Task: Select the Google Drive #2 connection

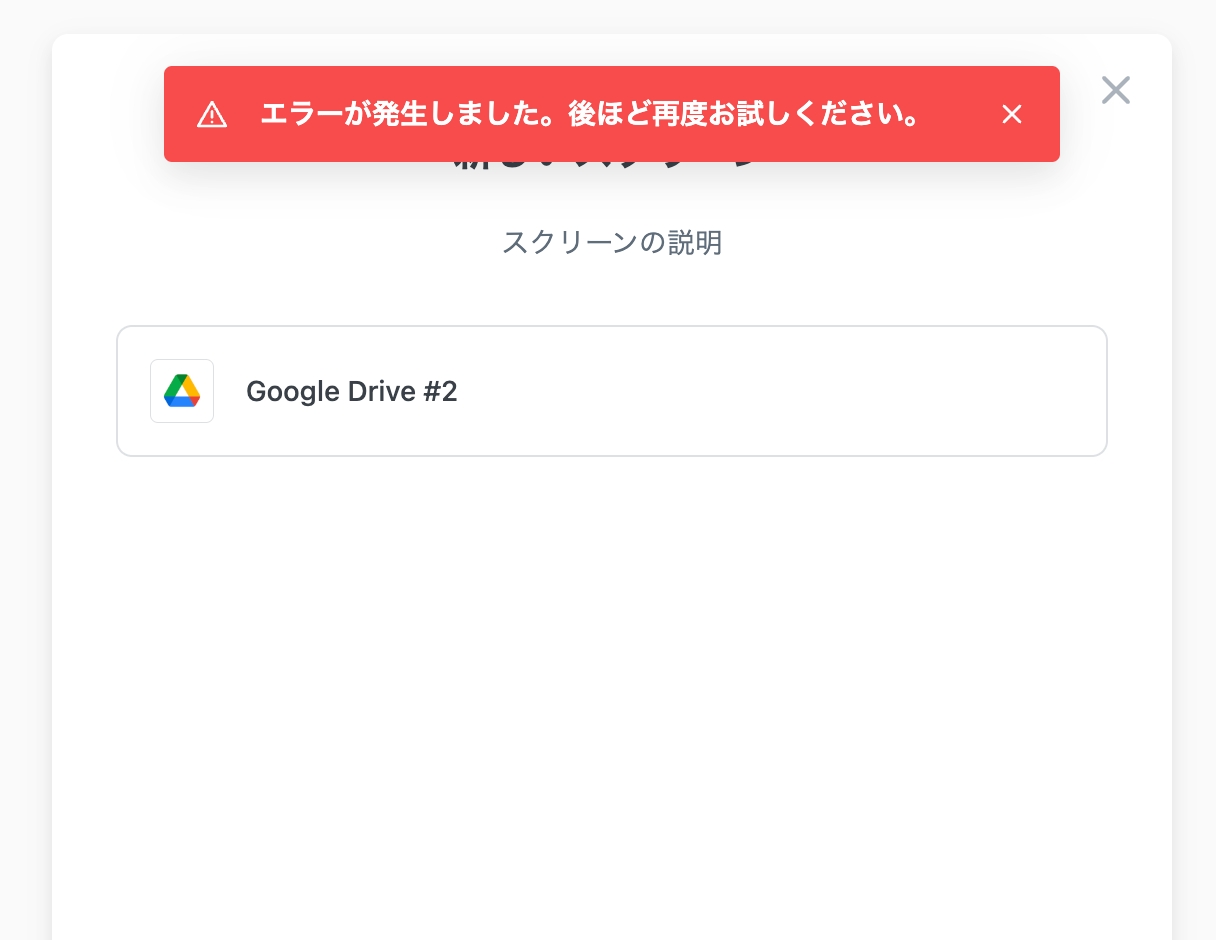Action: (611, 391)
